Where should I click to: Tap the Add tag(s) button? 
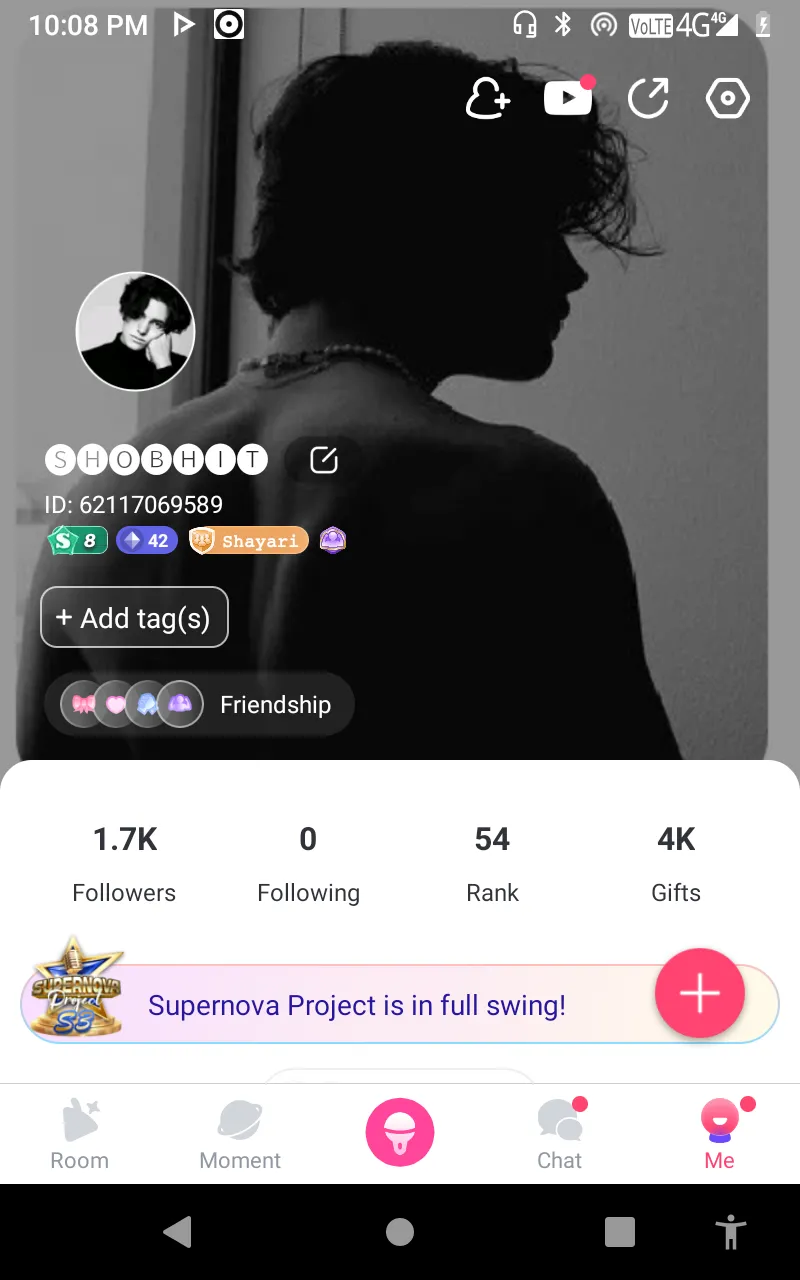[x=134, y=617]
